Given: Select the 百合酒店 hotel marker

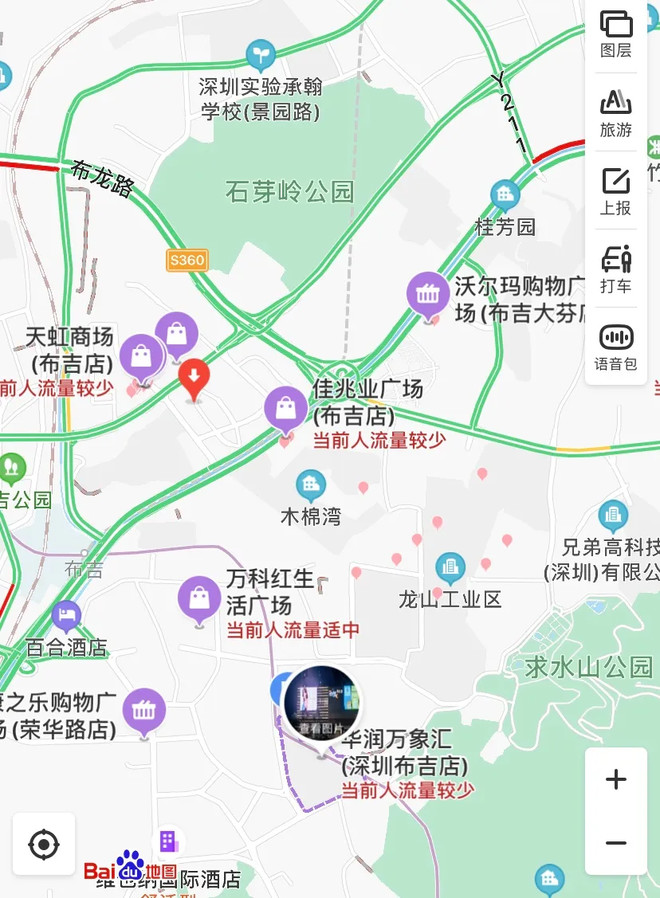Looking at the screenshot, I should [66, 614].
